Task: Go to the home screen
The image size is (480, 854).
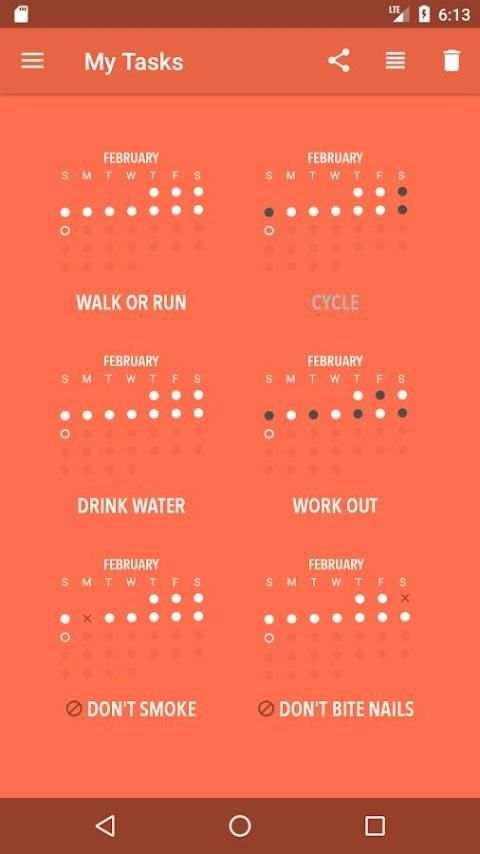Action: point(240,826)
